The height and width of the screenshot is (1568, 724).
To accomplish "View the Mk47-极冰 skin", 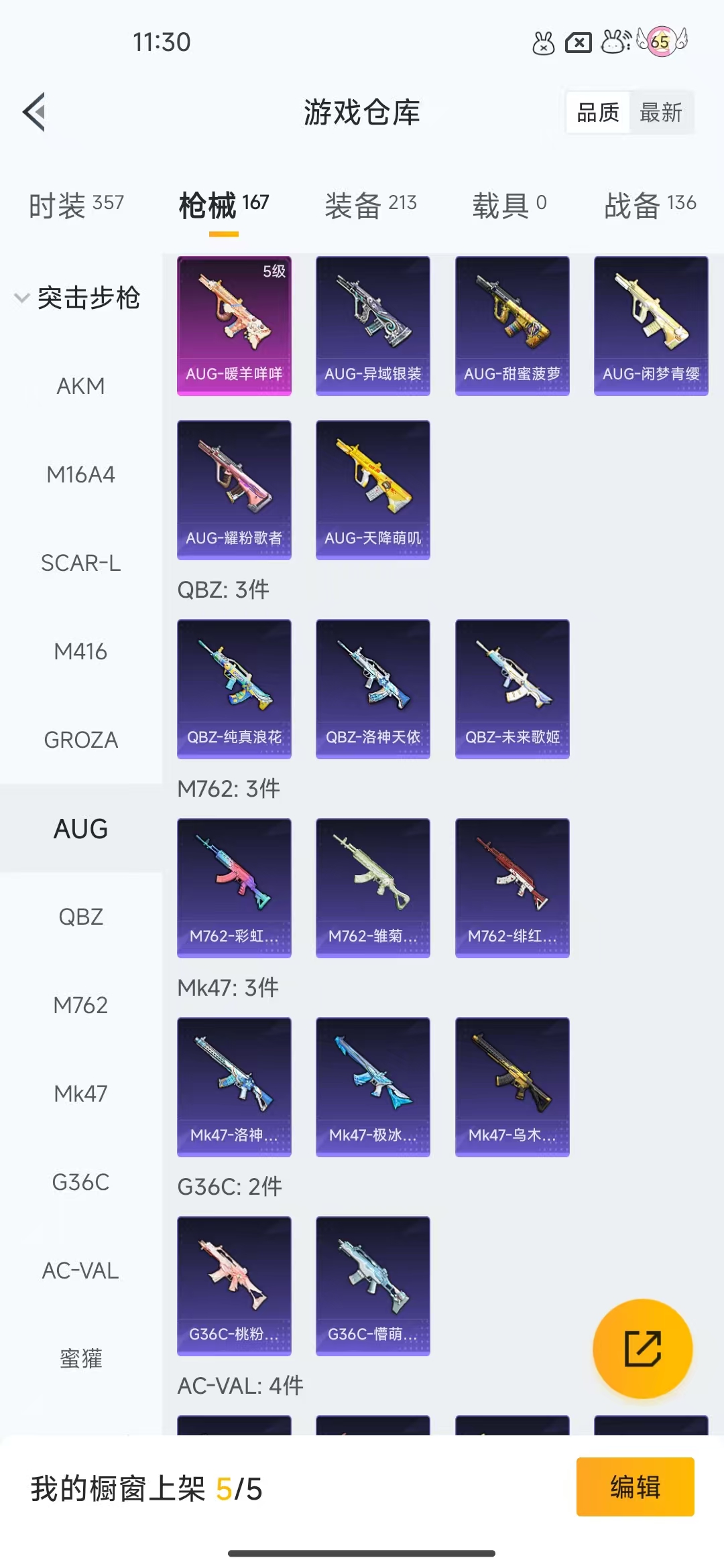I will 373,1087.
